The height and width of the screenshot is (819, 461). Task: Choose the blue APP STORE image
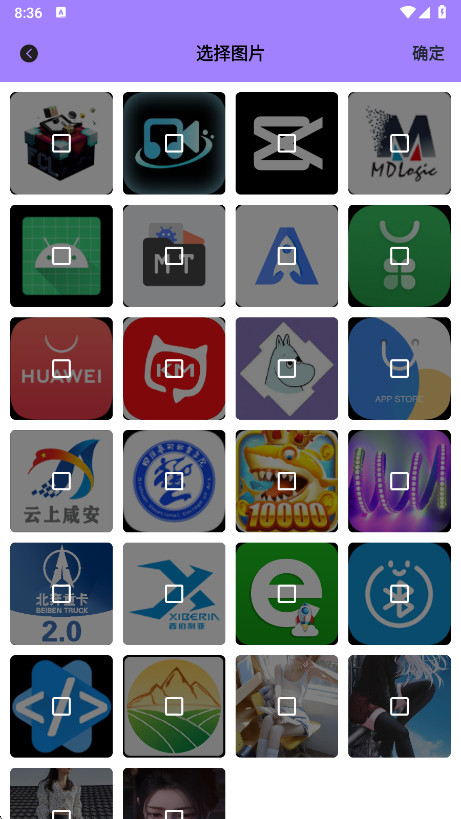[x=399, y=368]
